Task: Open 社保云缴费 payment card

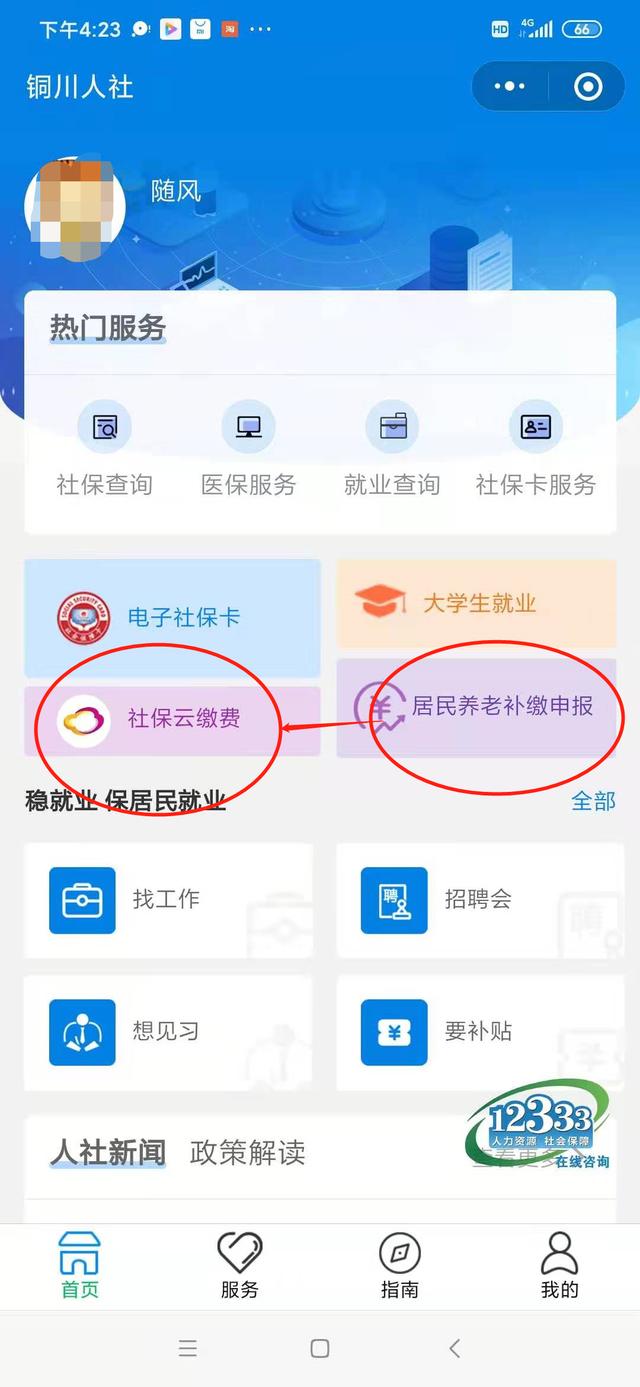Action: click(x=172, y=719)
